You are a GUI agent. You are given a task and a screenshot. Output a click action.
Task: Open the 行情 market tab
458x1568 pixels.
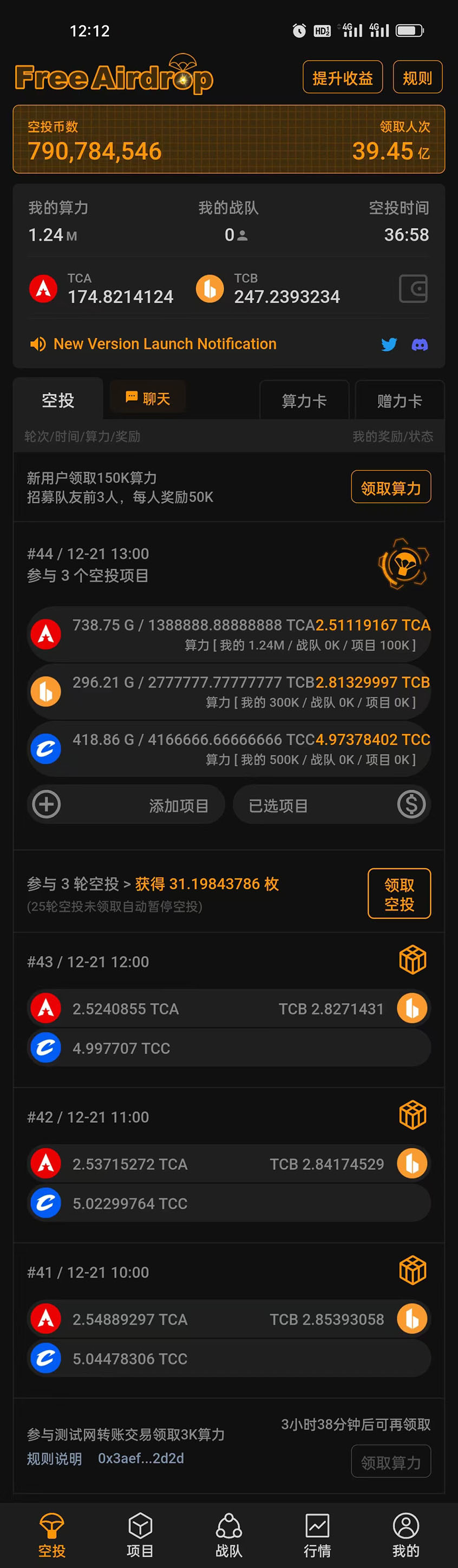tap(317, 1534)
